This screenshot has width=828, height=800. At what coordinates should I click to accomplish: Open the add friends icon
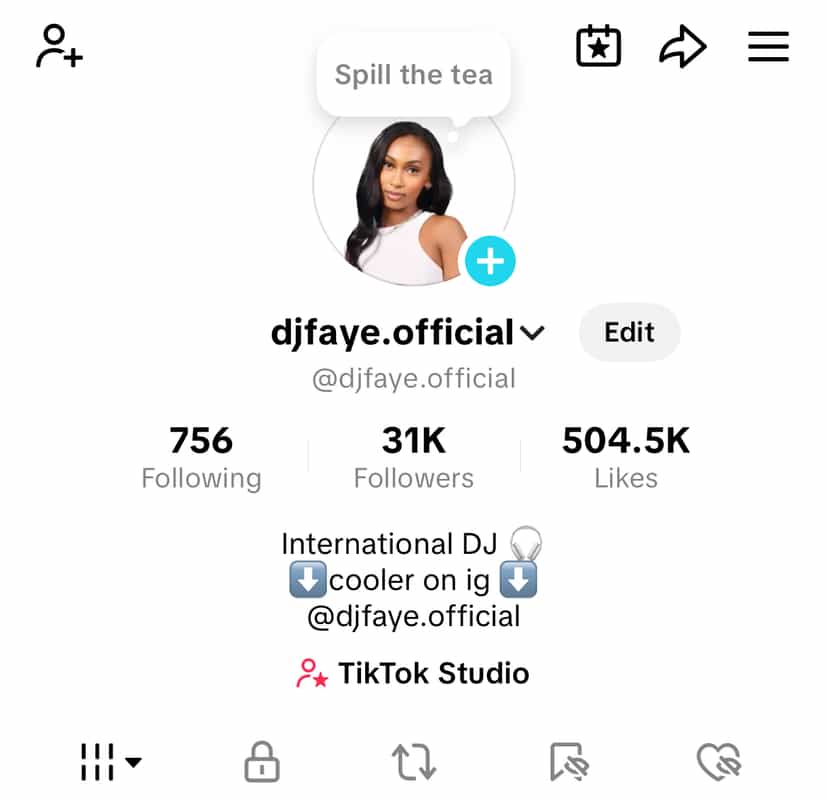[58, 46]
